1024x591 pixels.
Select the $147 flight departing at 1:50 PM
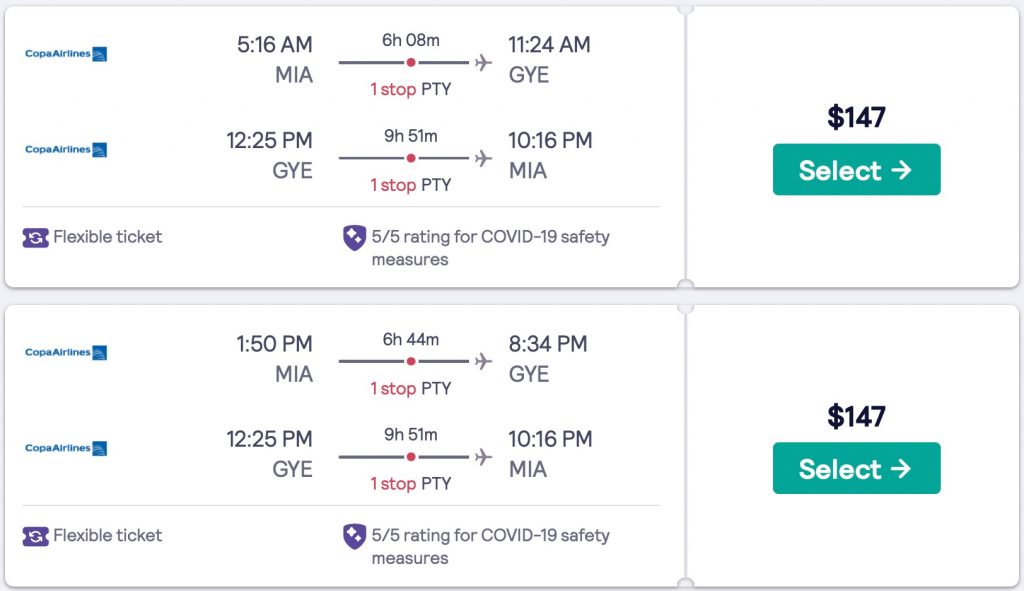(x=856, y=469)
